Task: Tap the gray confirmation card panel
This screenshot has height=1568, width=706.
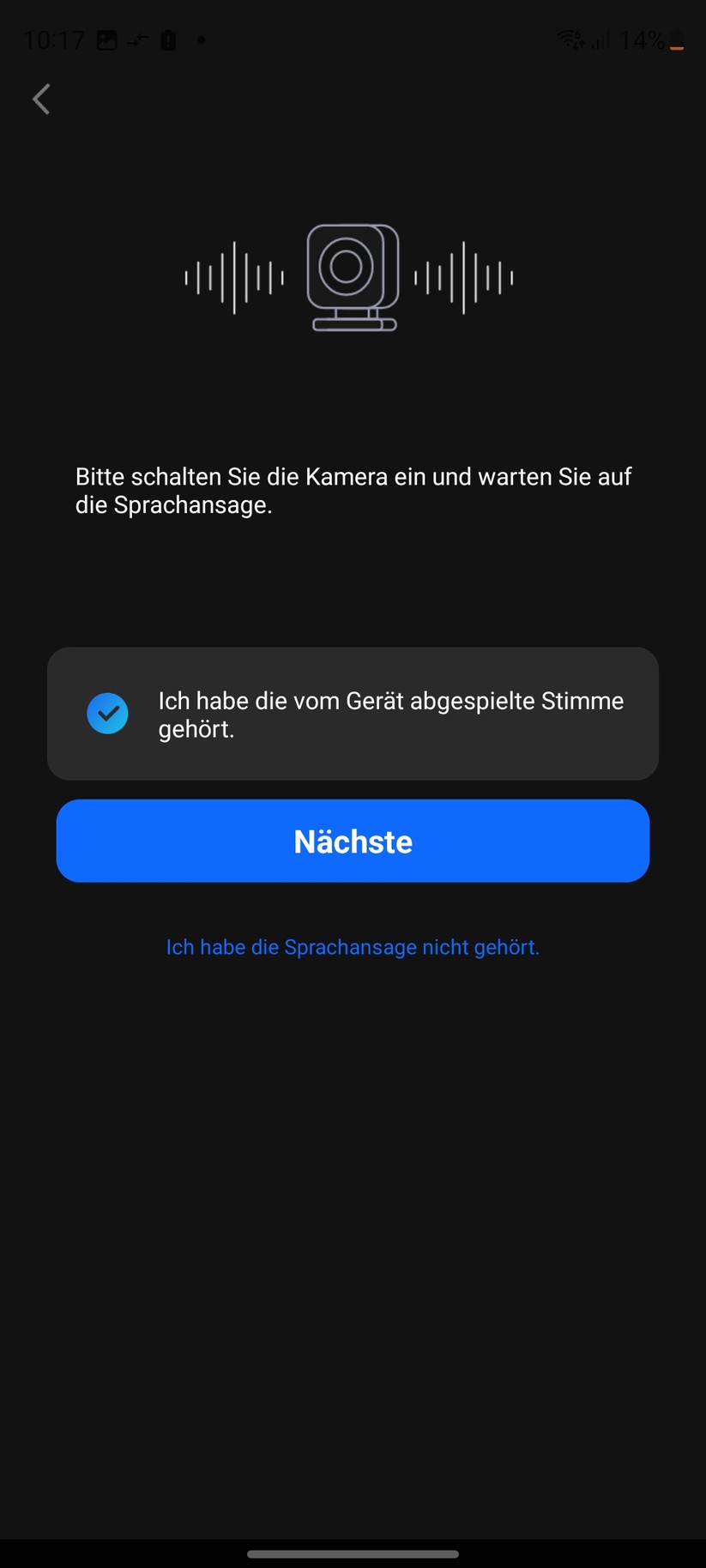Action: (x=353, y=713)
